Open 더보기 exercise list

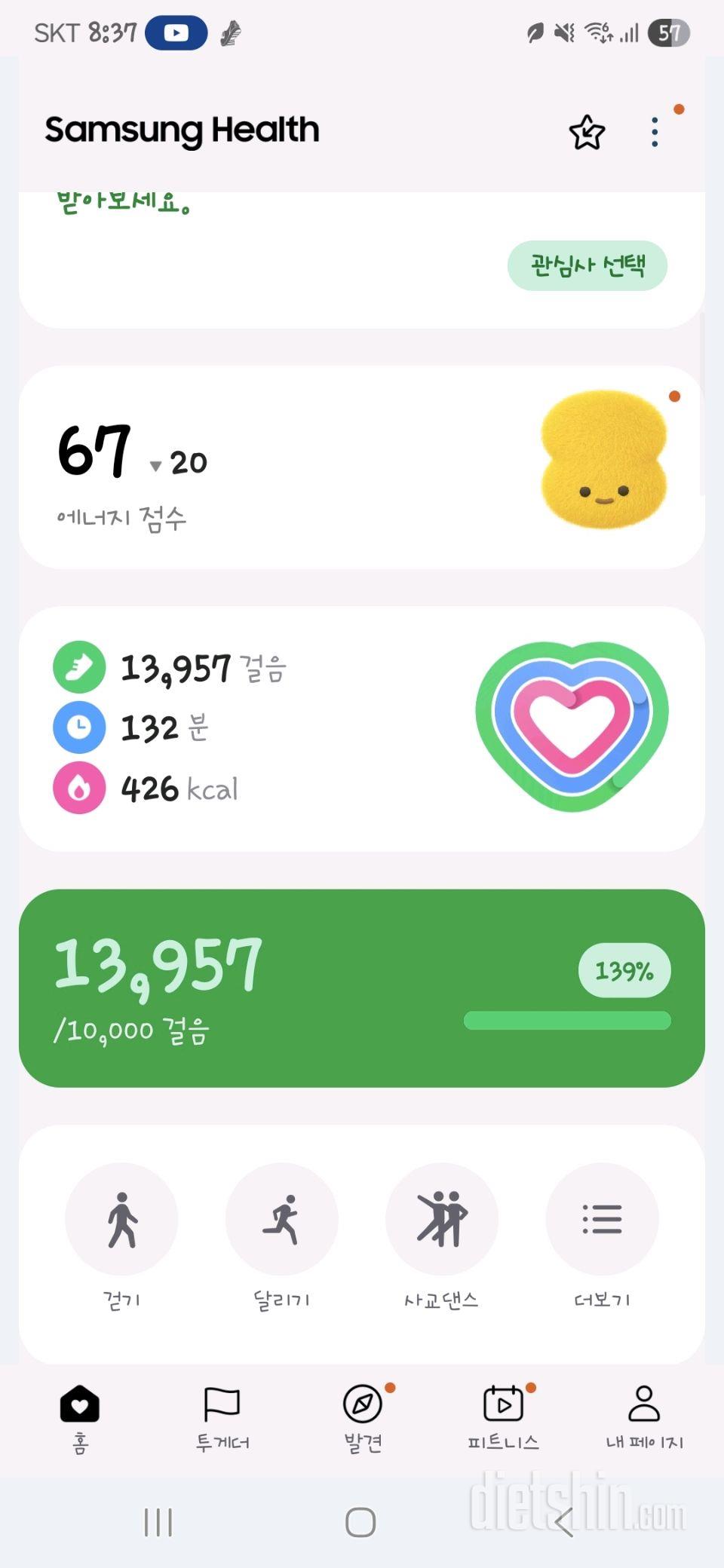(602, 1219)
